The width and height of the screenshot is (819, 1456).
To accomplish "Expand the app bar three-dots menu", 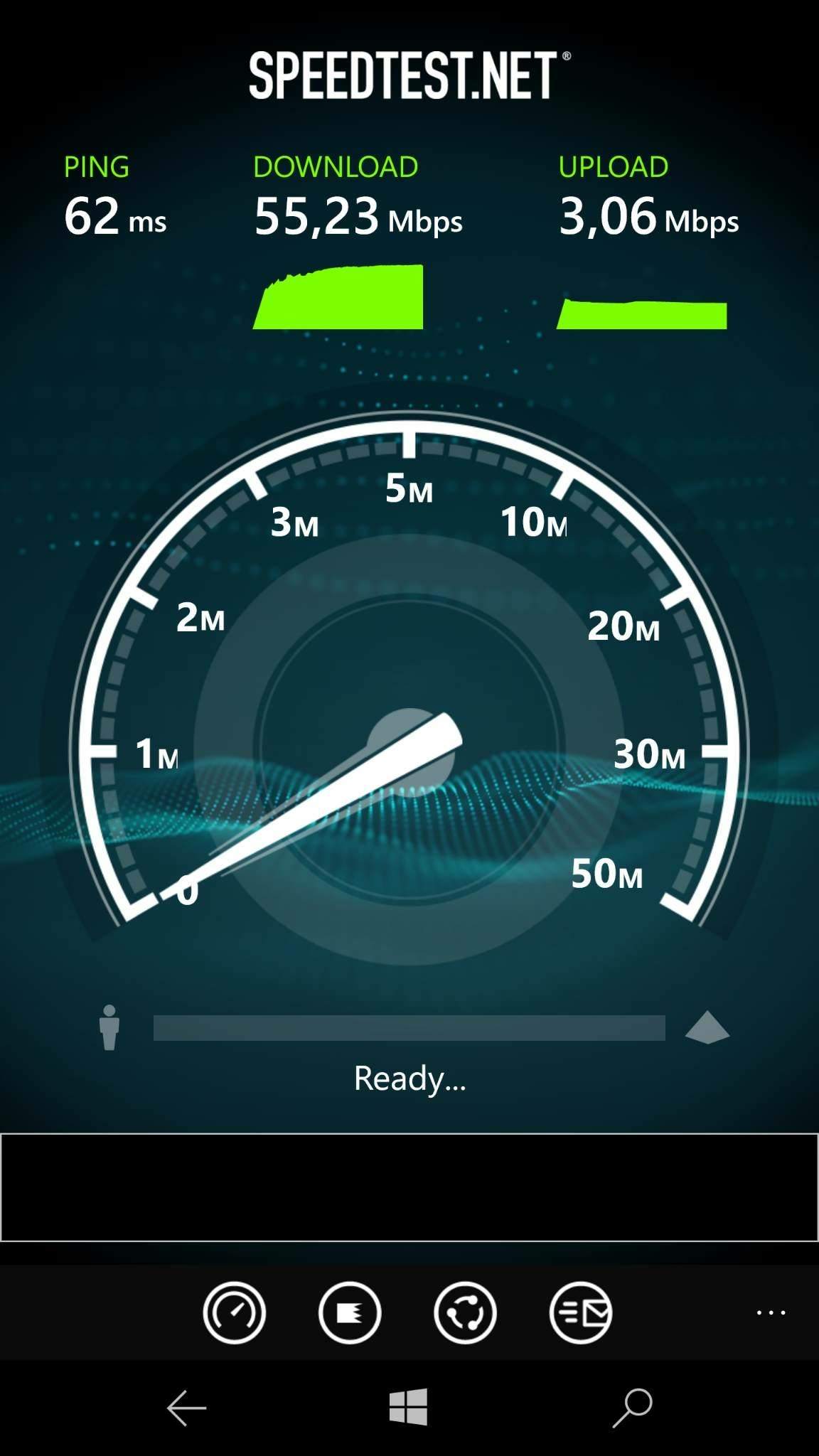I will [x=771, y=1312].
